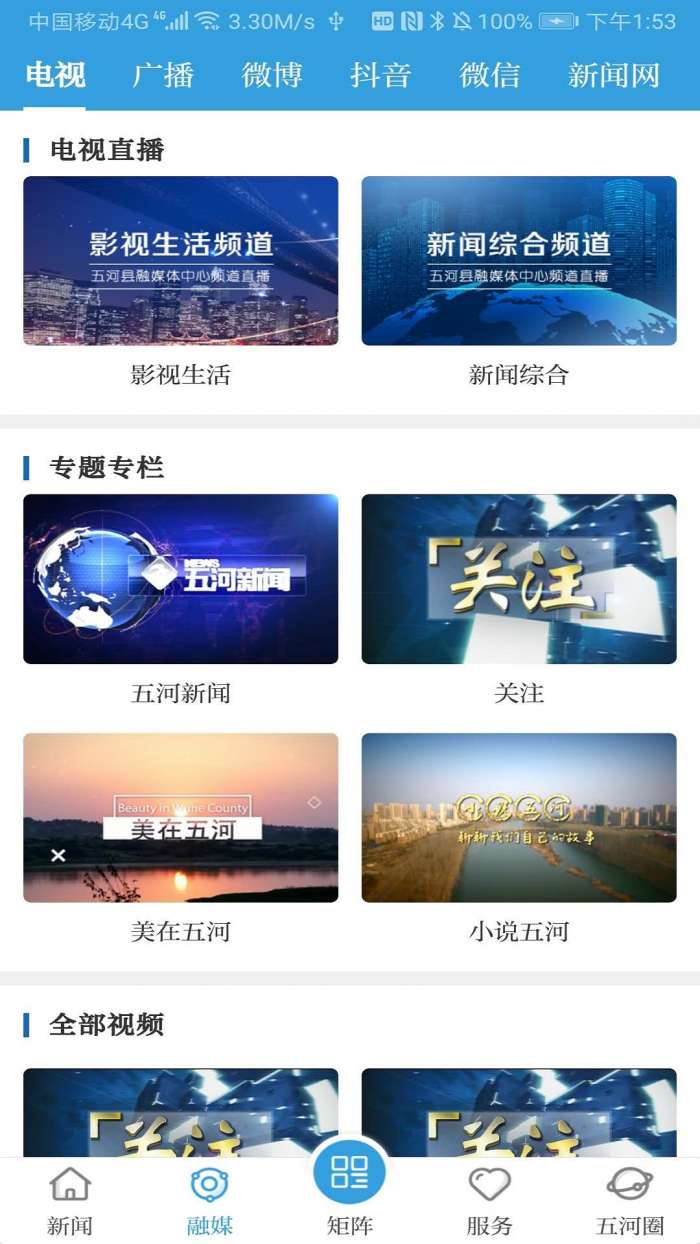This screenshot has width=700, height=1244.
Task: Switch to the 服务 bottom tab
Action: coord(490,1200)
